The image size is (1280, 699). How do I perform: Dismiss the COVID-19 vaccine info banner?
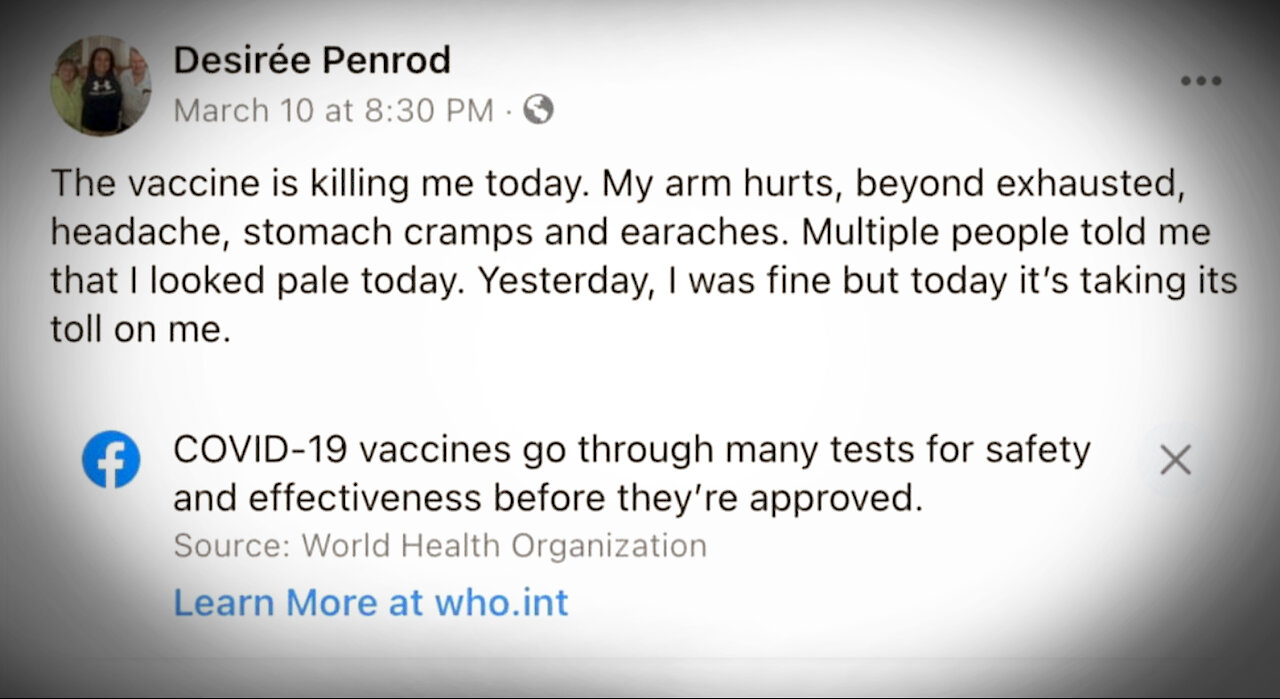tap(1174, 460)
